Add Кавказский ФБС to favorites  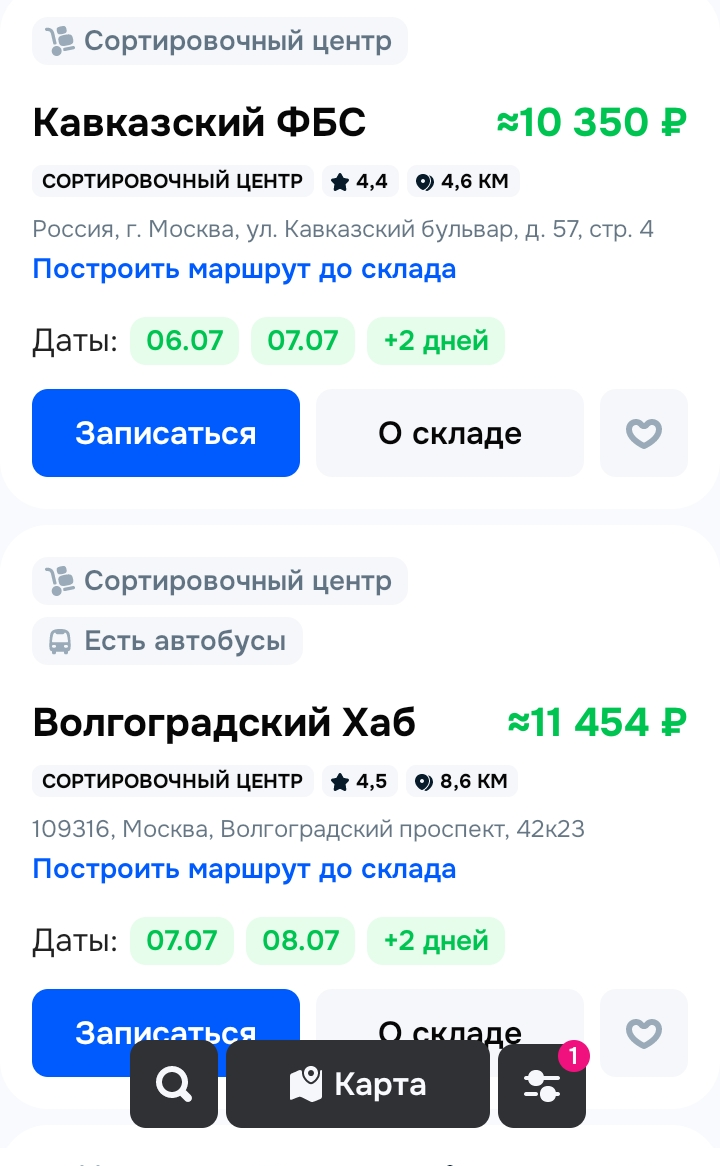click(644, 433)
